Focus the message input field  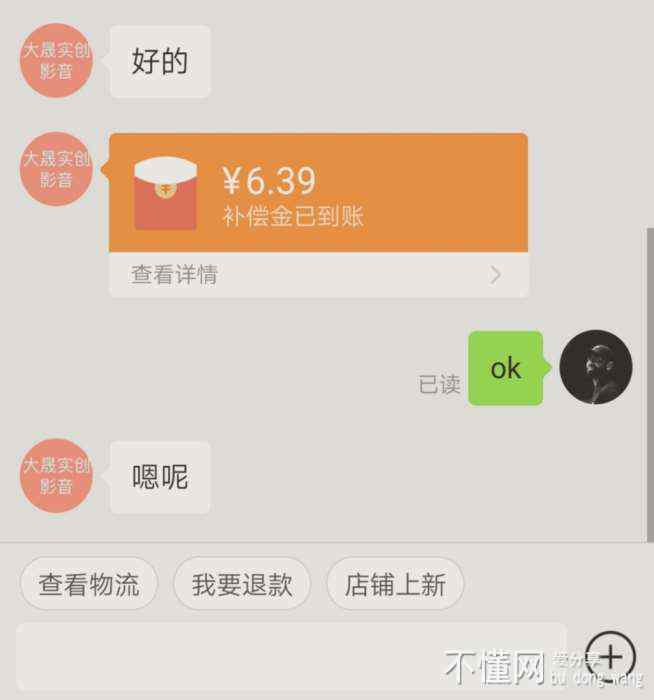coord(290,655)
